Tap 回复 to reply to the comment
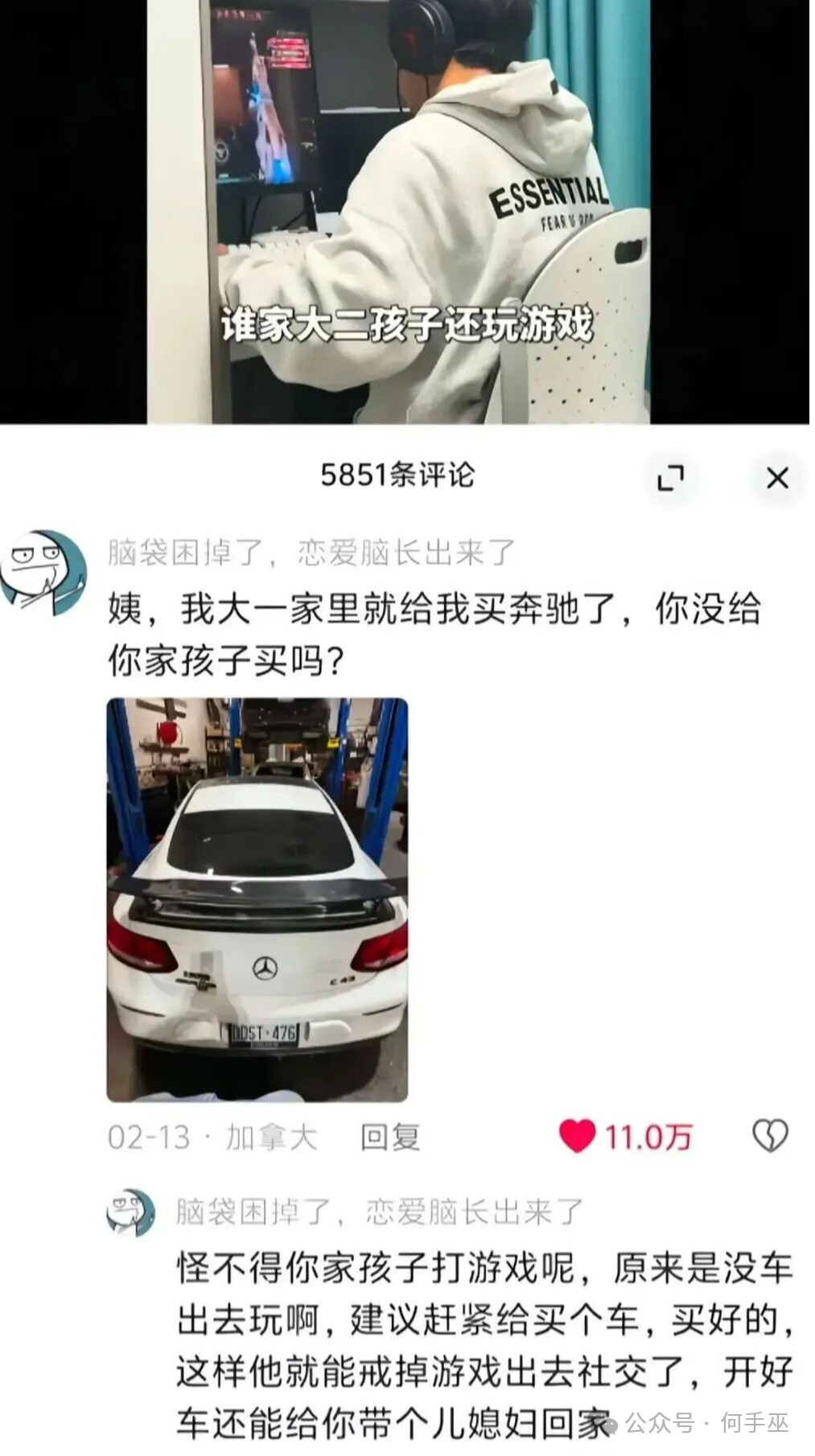 tap(391, 1136)
